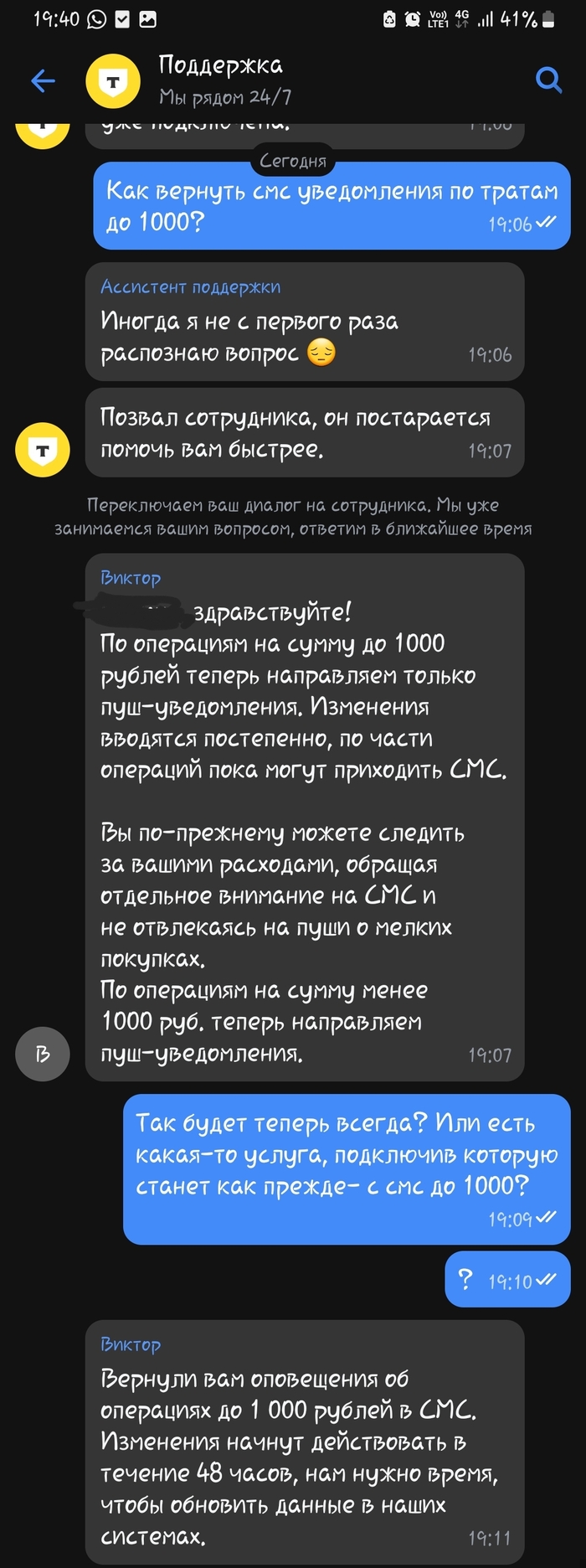Search within the support chat
Screen dimensions: 586x1568
tap(548, 80)
